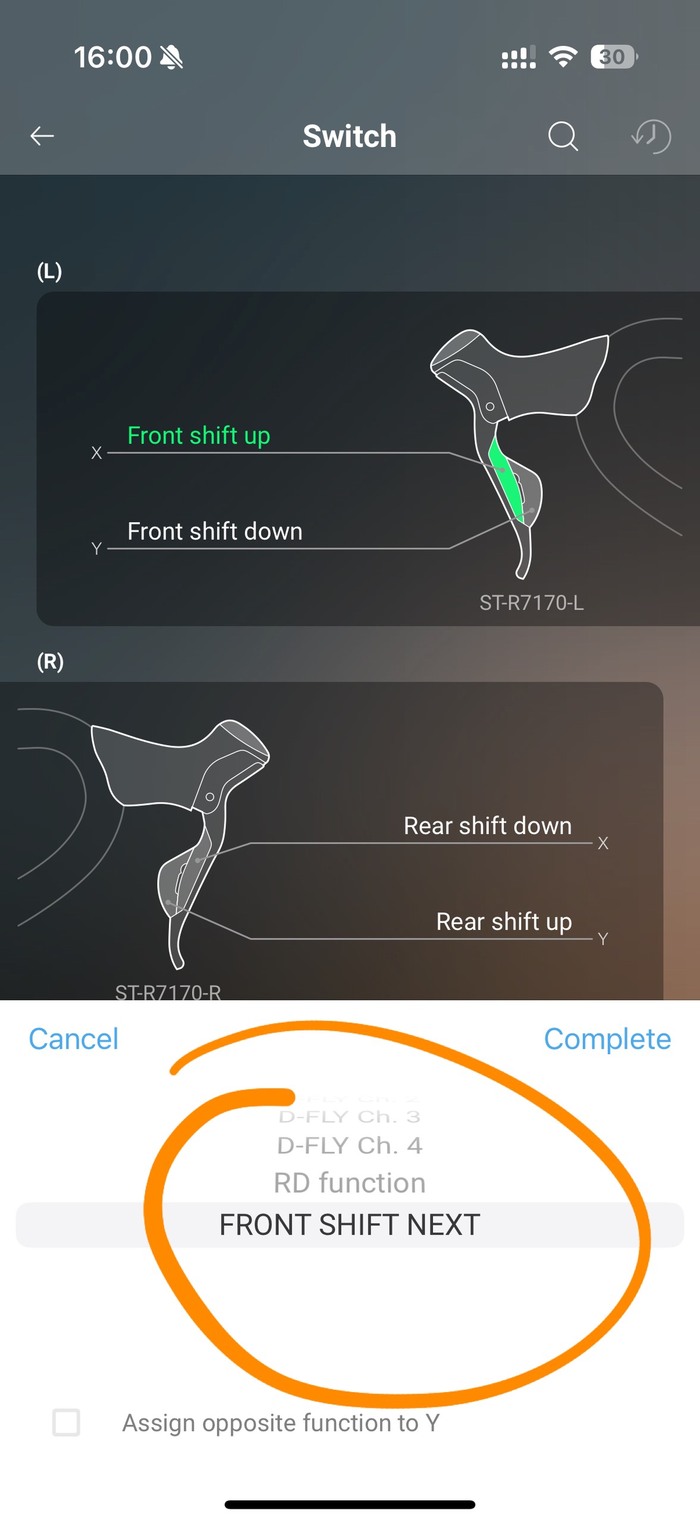The height and width of the screenshot is (1523, 700).
Task: Select the Front shift up X switch
Action: 198,436
